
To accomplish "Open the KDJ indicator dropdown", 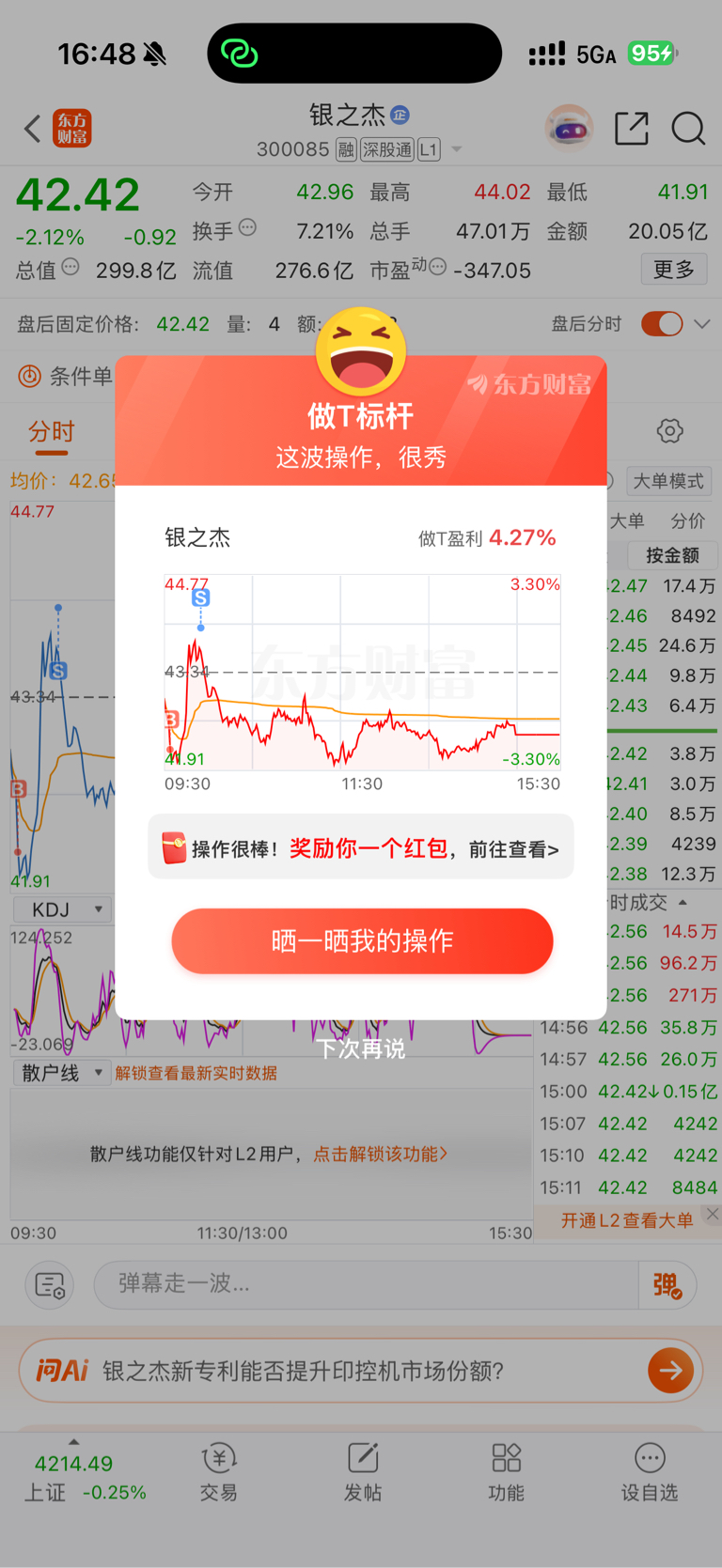I will 62,909.
